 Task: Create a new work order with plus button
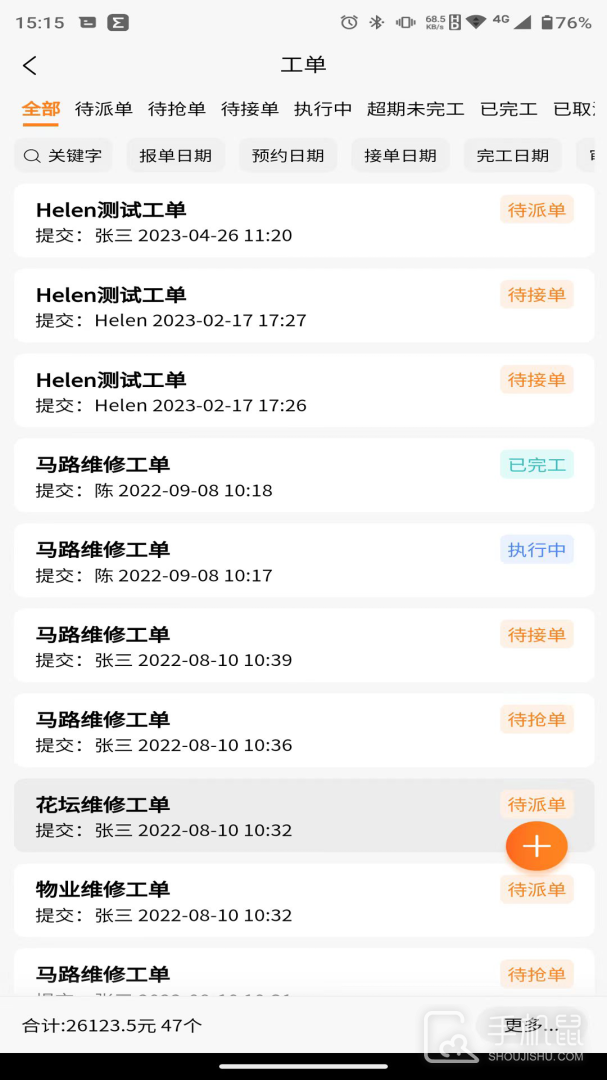(x=537, y=846)
